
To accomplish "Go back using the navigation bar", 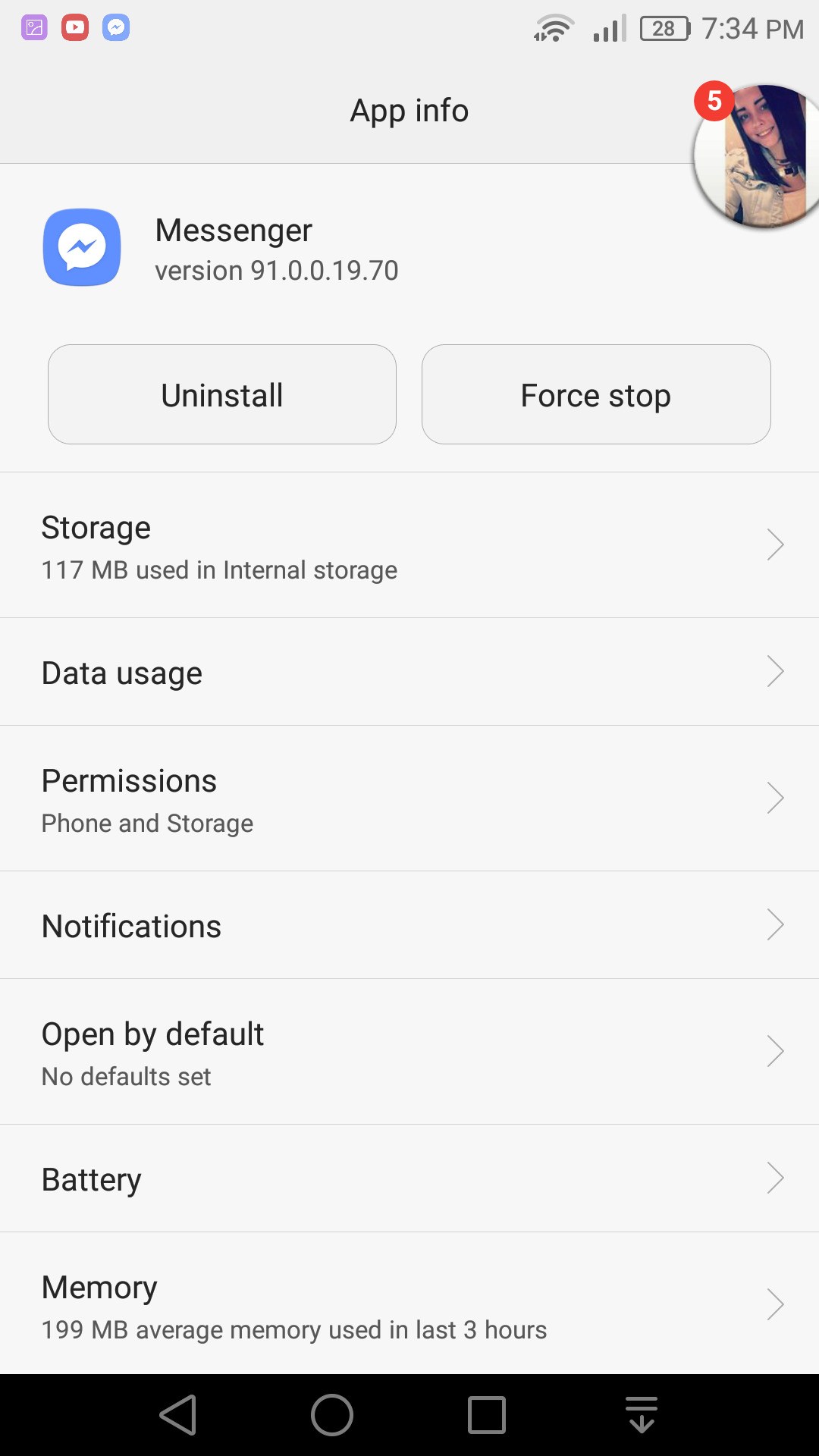I will (179, 1415).
